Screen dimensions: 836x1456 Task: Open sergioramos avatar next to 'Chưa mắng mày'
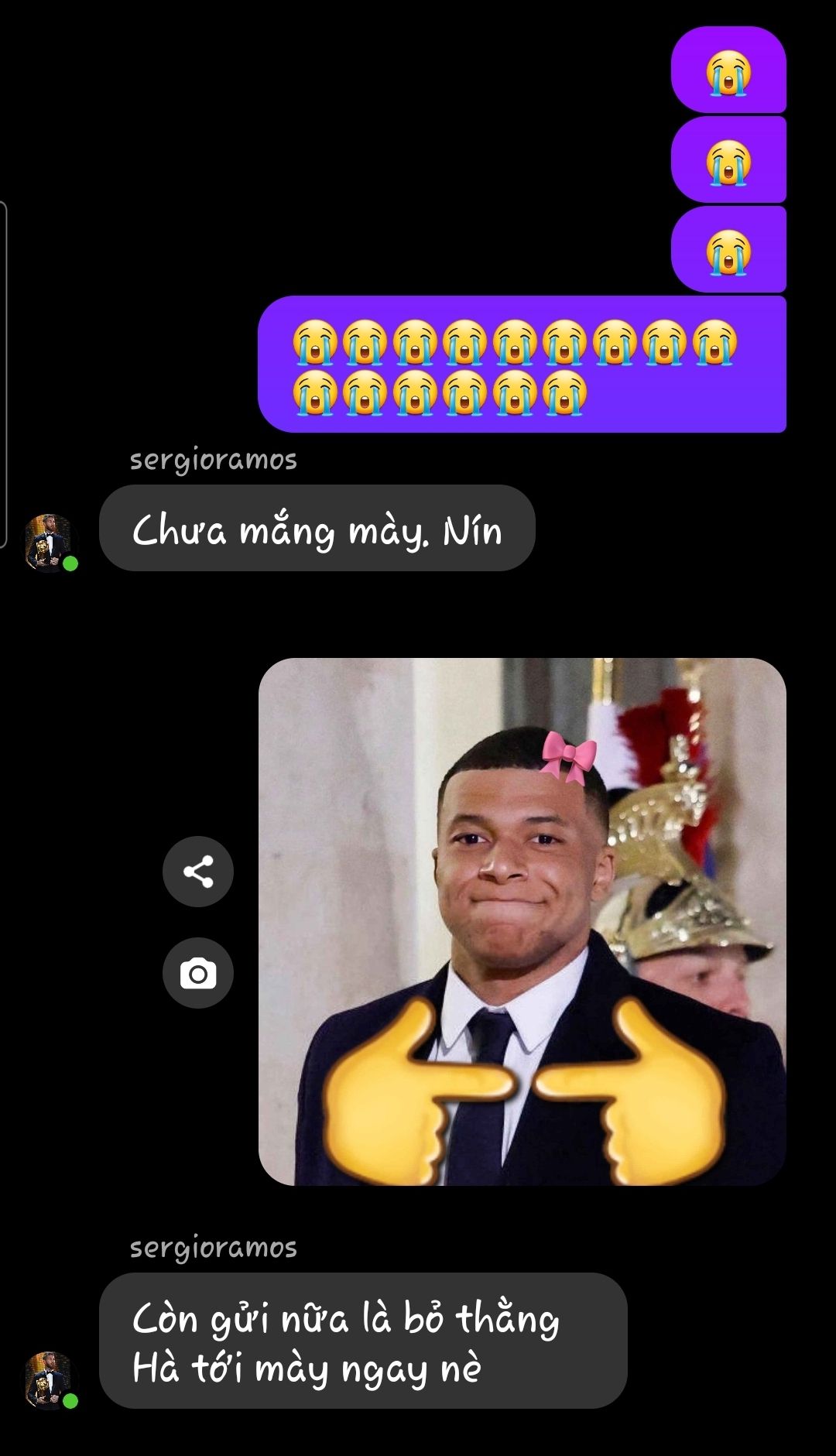tap(50, 543)
